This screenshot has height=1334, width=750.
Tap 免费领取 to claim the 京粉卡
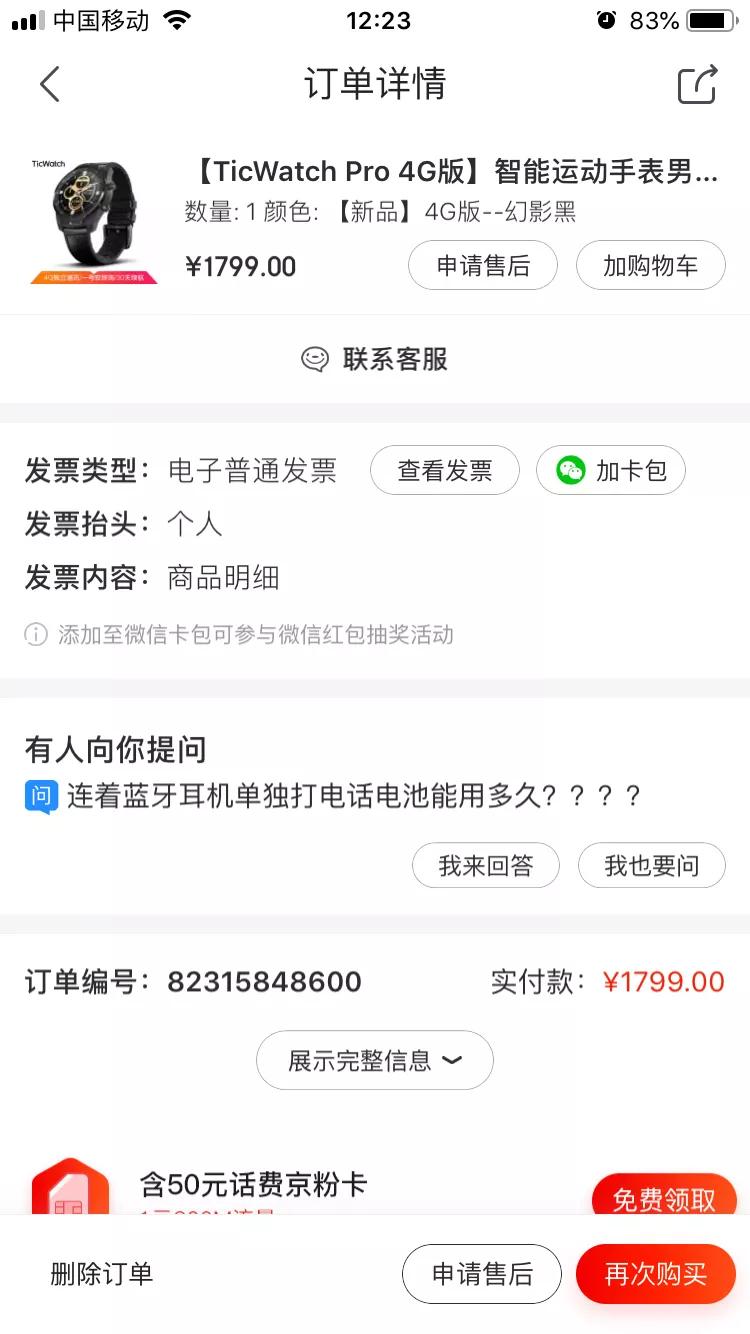pos(665,1199)
